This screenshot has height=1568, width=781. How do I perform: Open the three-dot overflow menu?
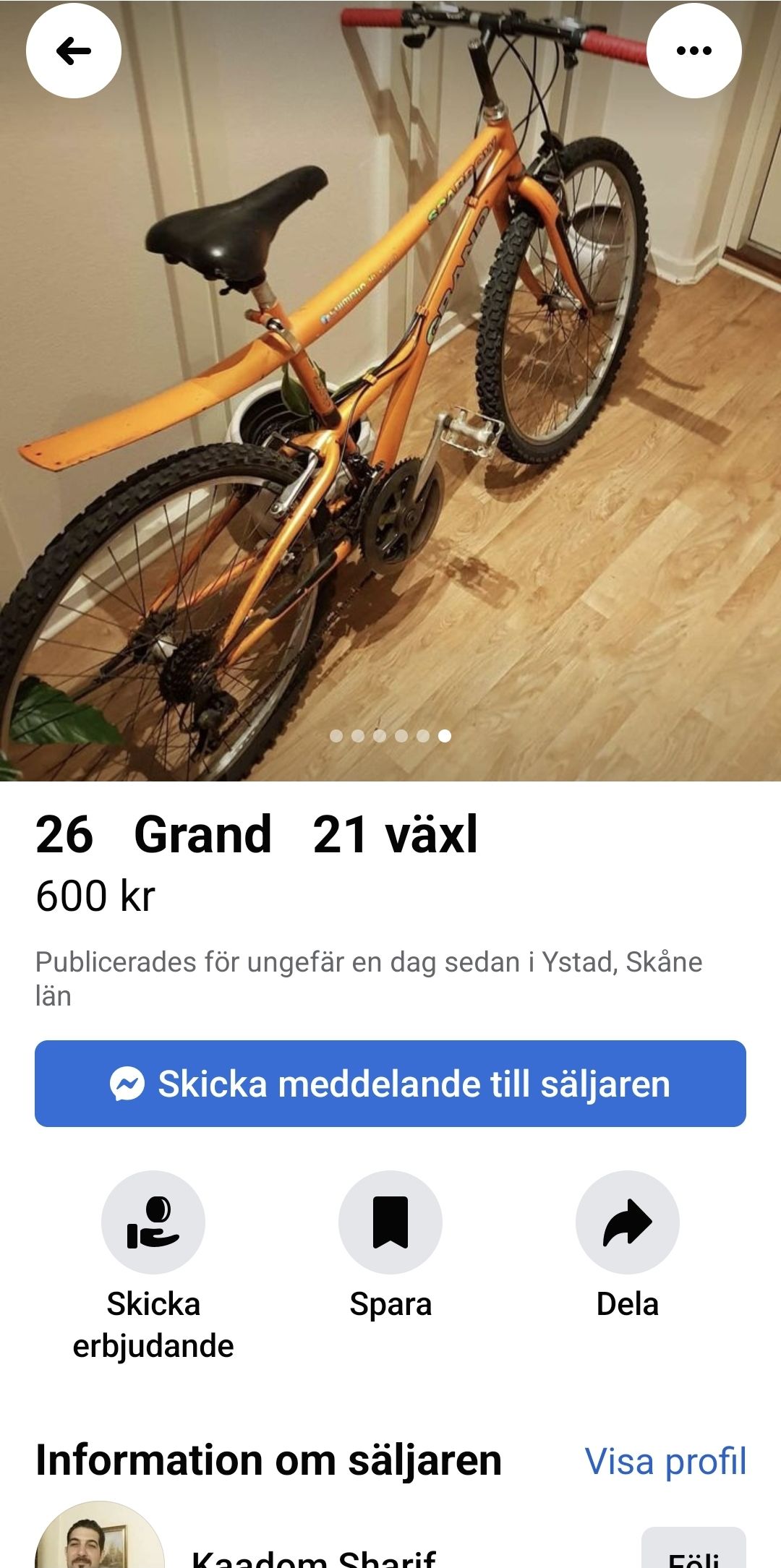point(693,51)
